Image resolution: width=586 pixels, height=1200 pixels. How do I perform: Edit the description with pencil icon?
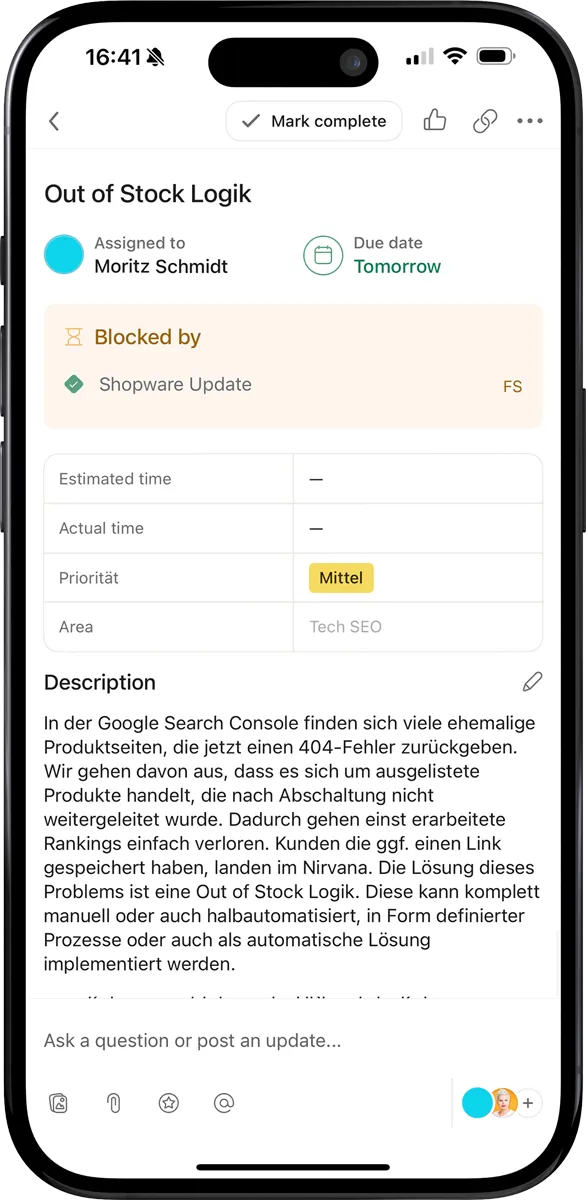[532, 682]
